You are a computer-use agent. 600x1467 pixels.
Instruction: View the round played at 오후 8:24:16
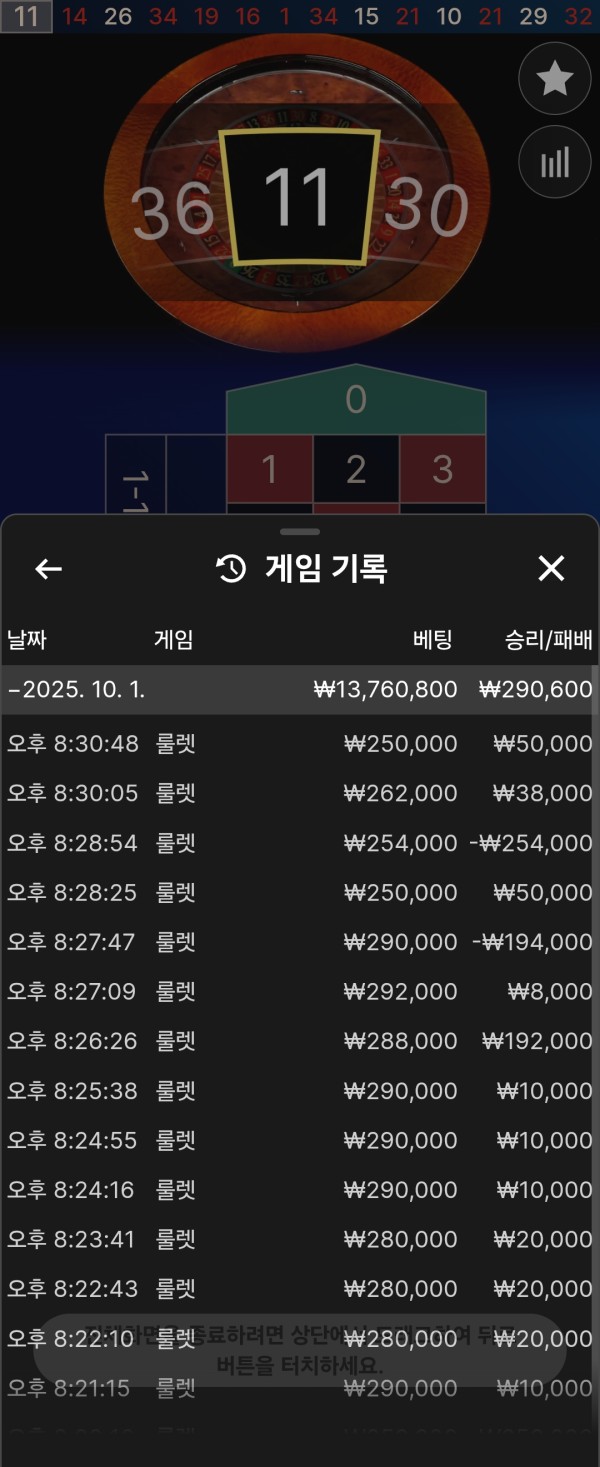click(x=298, y=1190)
